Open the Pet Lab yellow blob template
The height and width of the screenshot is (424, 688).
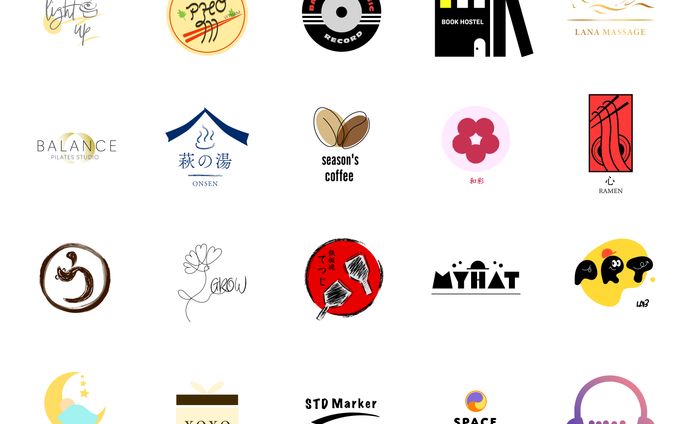click(x=614, y=274)
